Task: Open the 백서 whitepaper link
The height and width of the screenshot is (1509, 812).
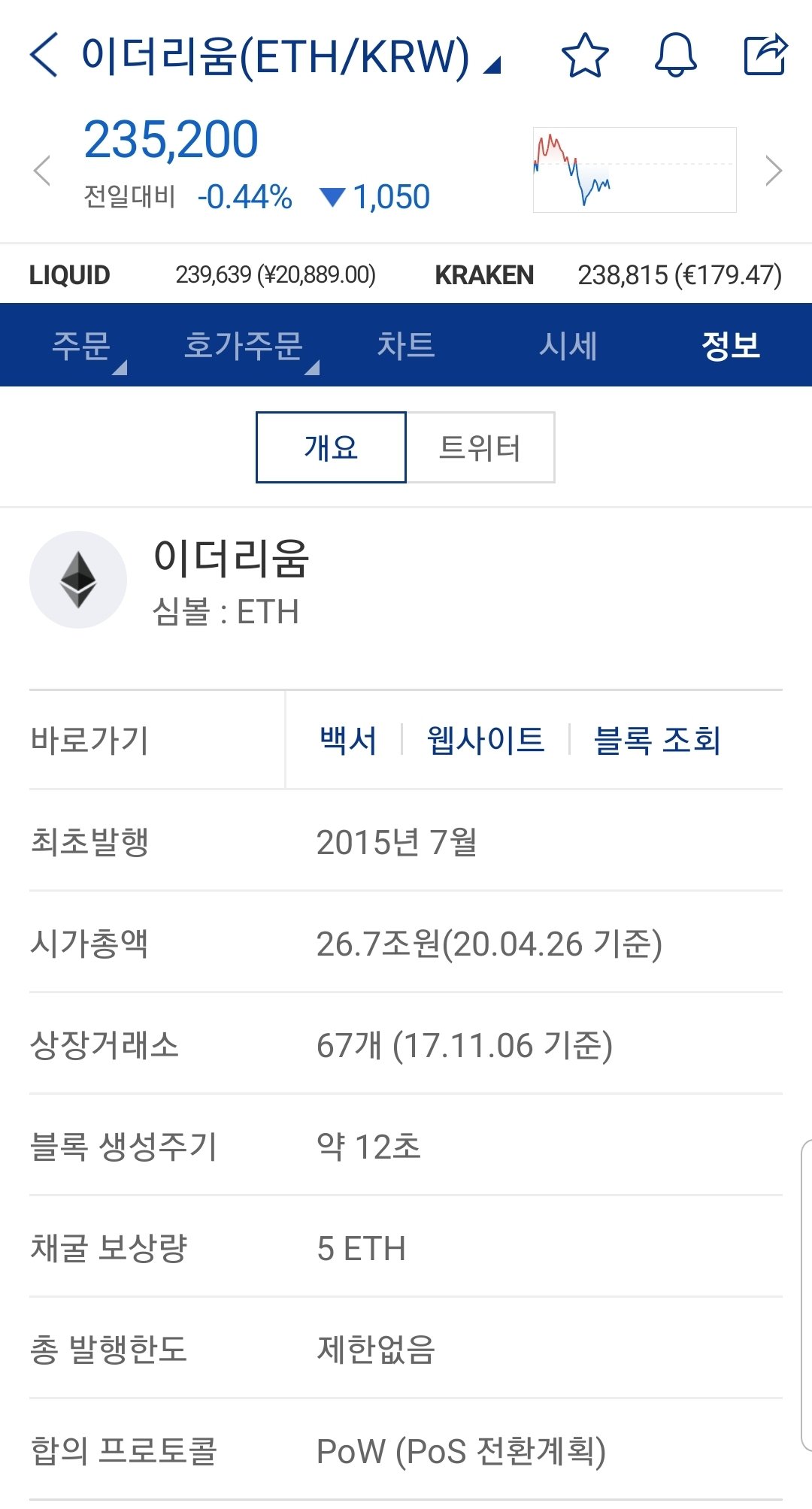Action: pyautogui.click(x=347, y=740)
